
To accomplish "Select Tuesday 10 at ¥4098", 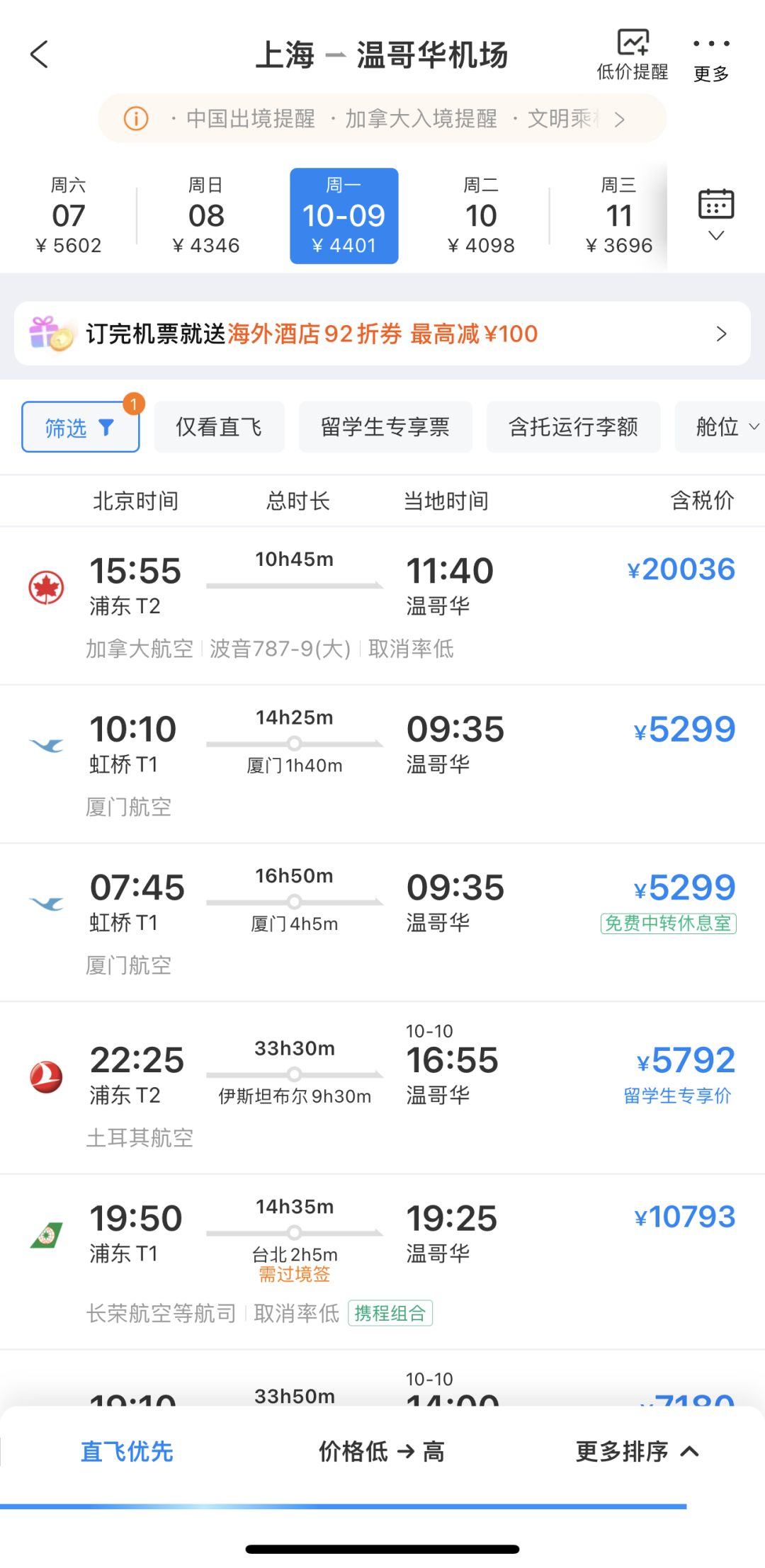I will point(481,216).
